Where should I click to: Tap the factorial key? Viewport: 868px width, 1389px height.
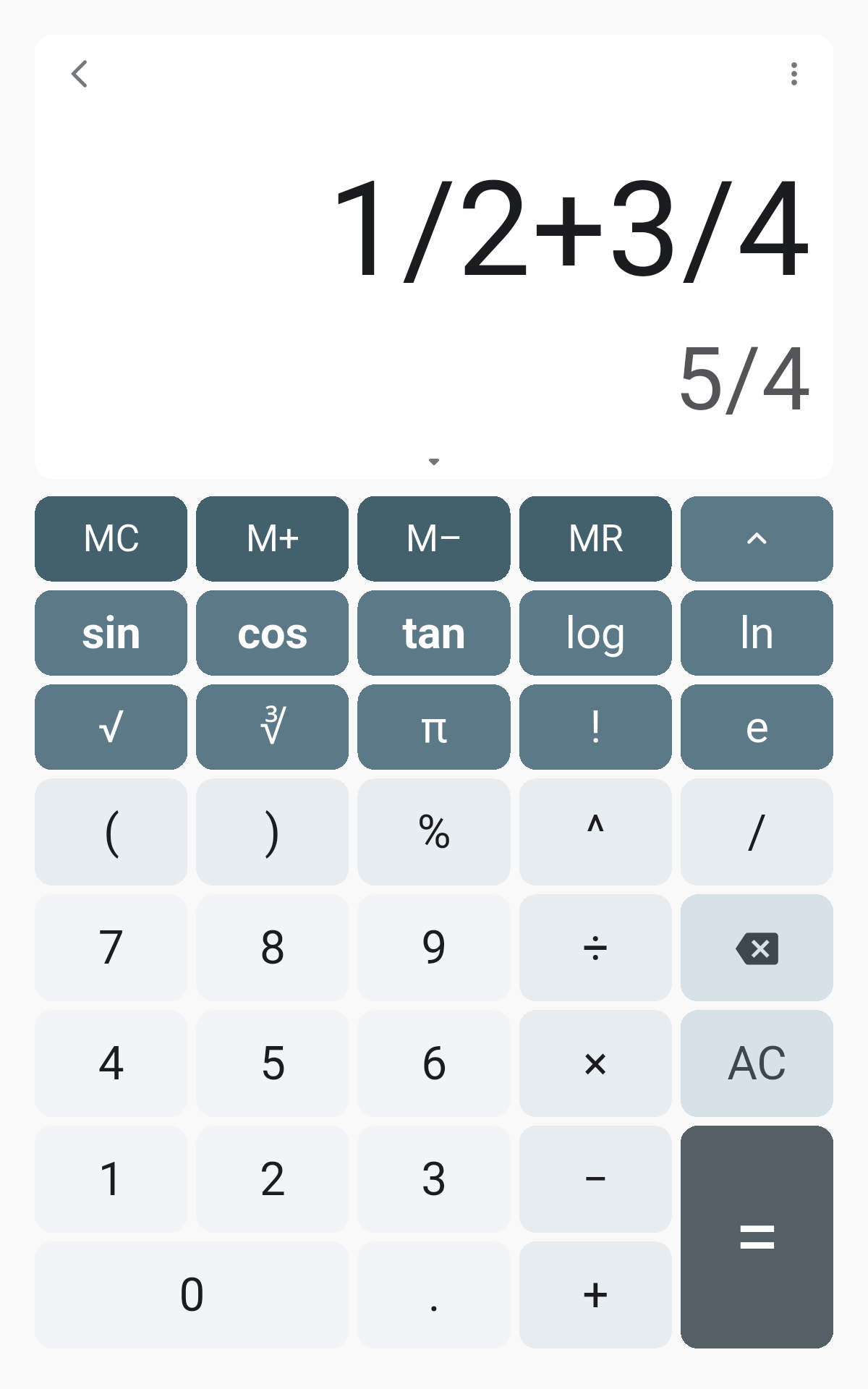pyautogui.click(x=595, y=727)
